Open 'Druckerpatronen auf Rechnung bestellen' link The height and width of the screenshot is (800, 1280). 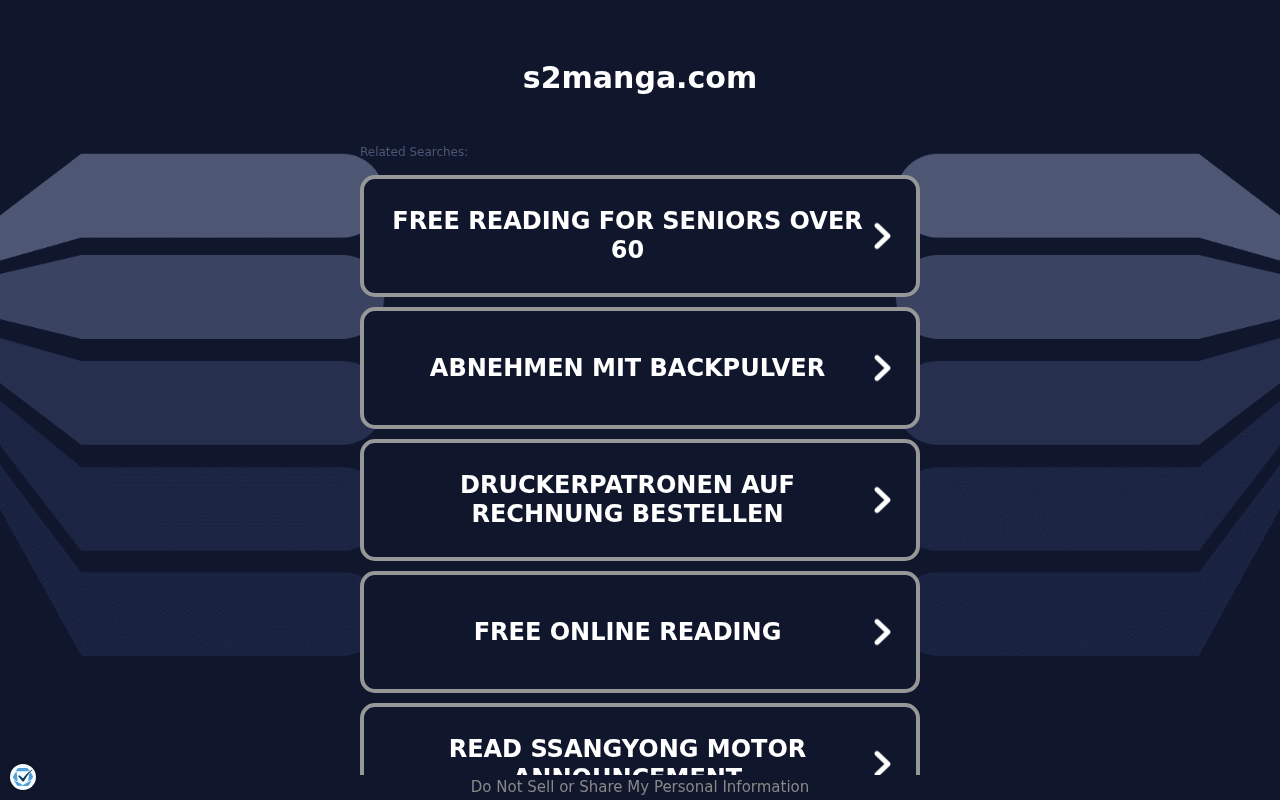pyautogui.click(x=640, y=500)
